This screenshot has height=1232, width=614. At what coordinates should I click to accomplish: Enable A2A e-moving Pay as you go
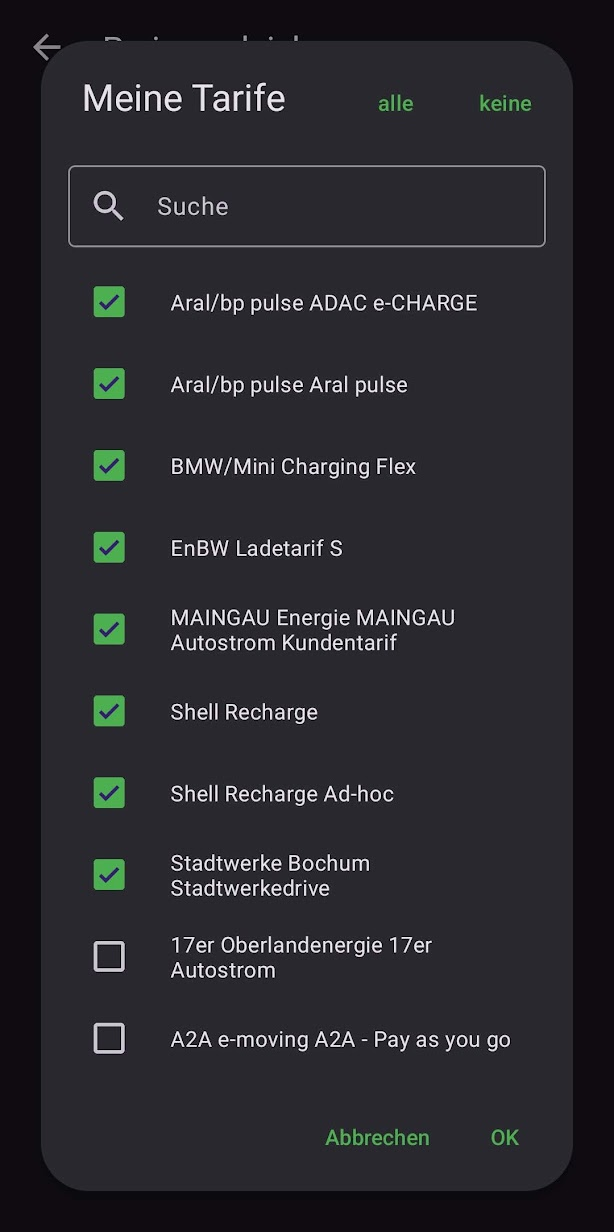109,1039
